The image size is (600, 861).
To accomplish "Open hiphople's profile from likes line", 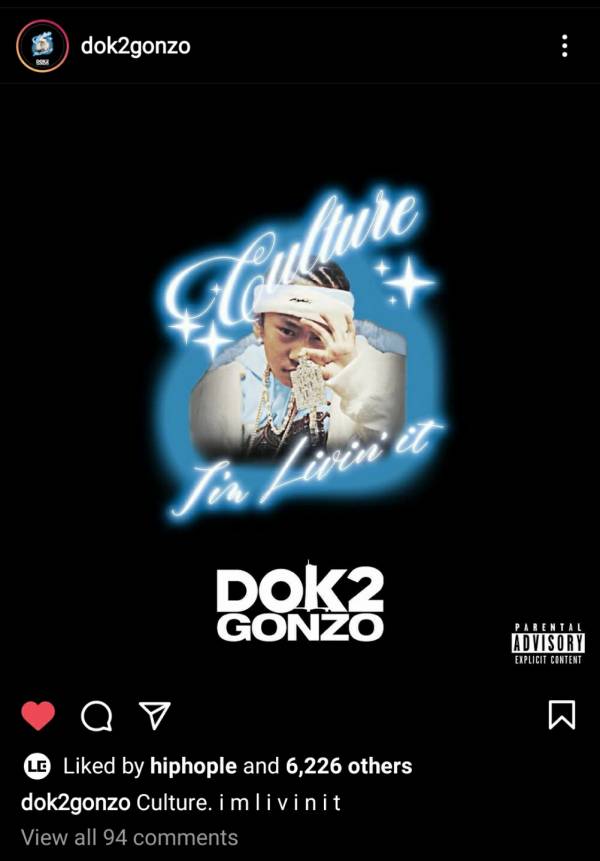I will point(192,767).
